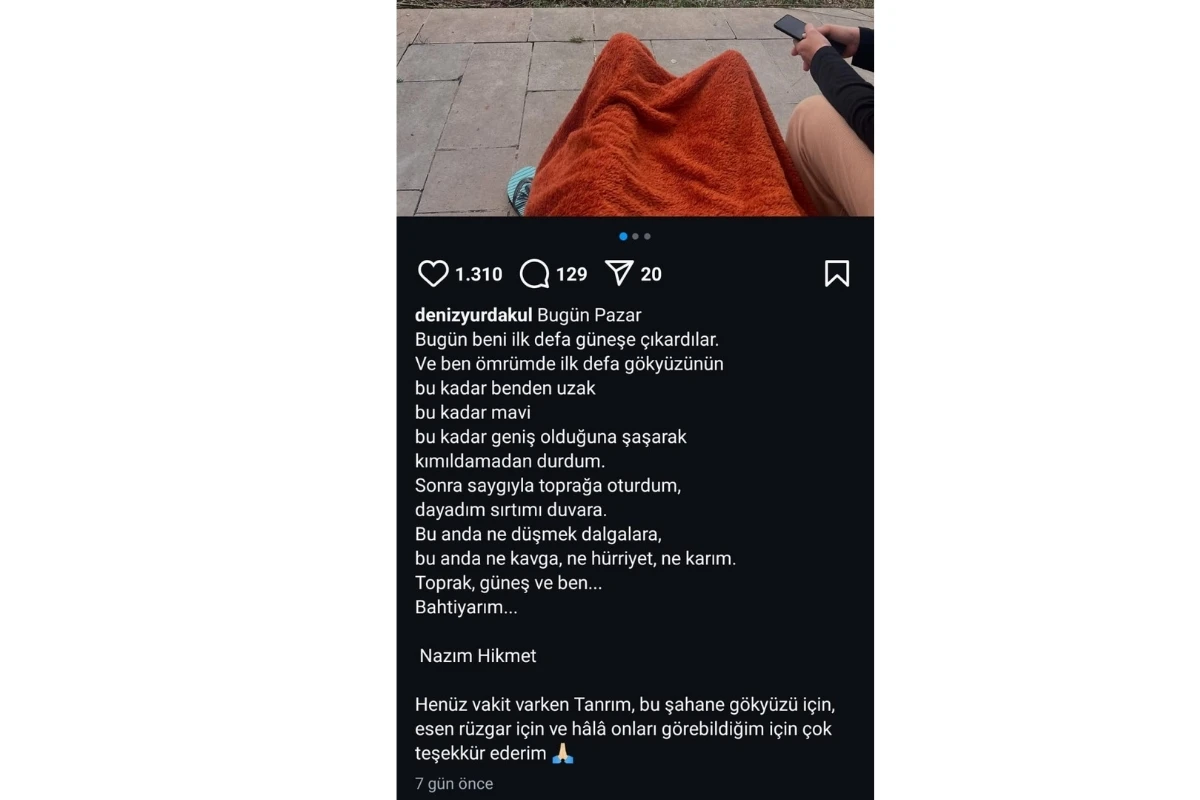Share the post via the paper plane icon
This screenshot has width=1200, height=800.
[x=619, y=273]
